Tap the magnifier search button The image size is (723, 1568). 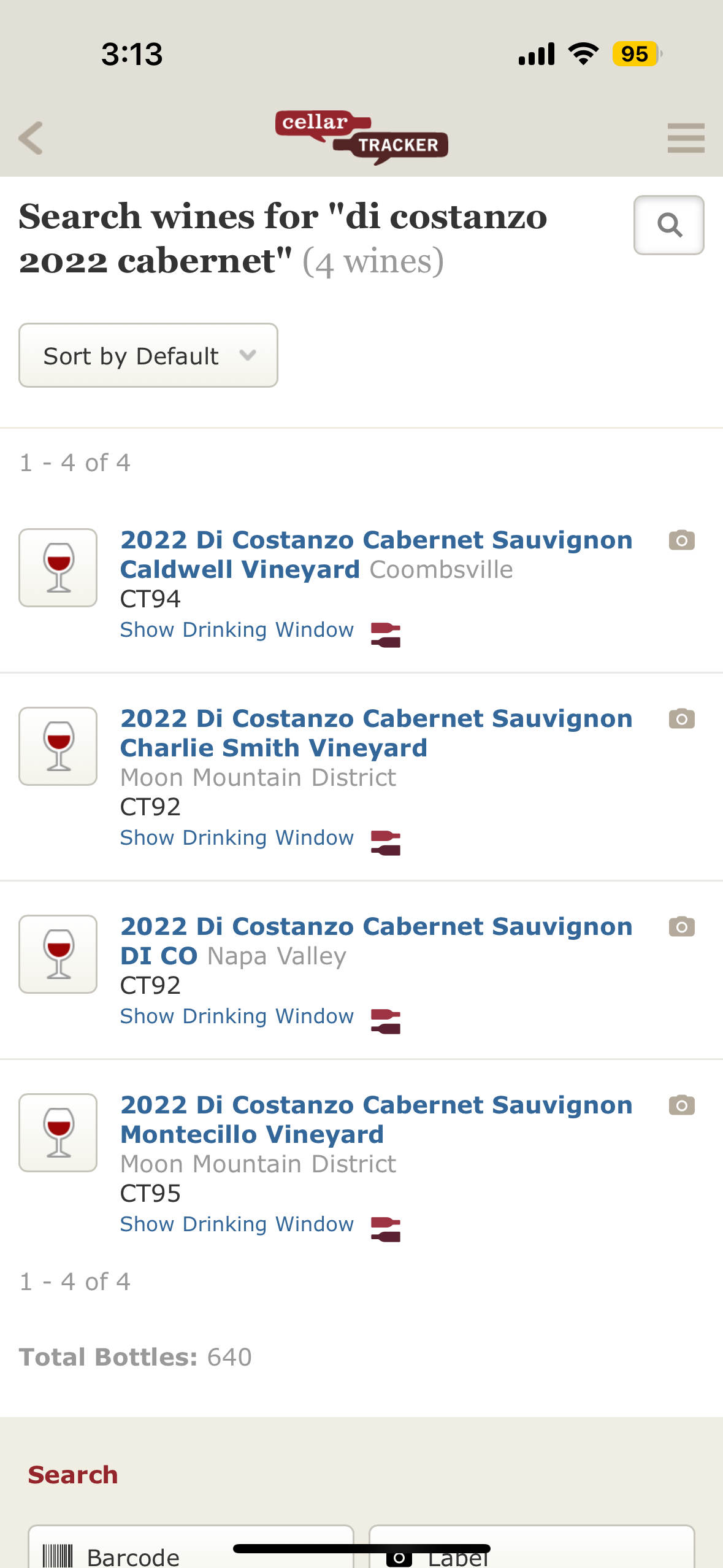[668, 225]
